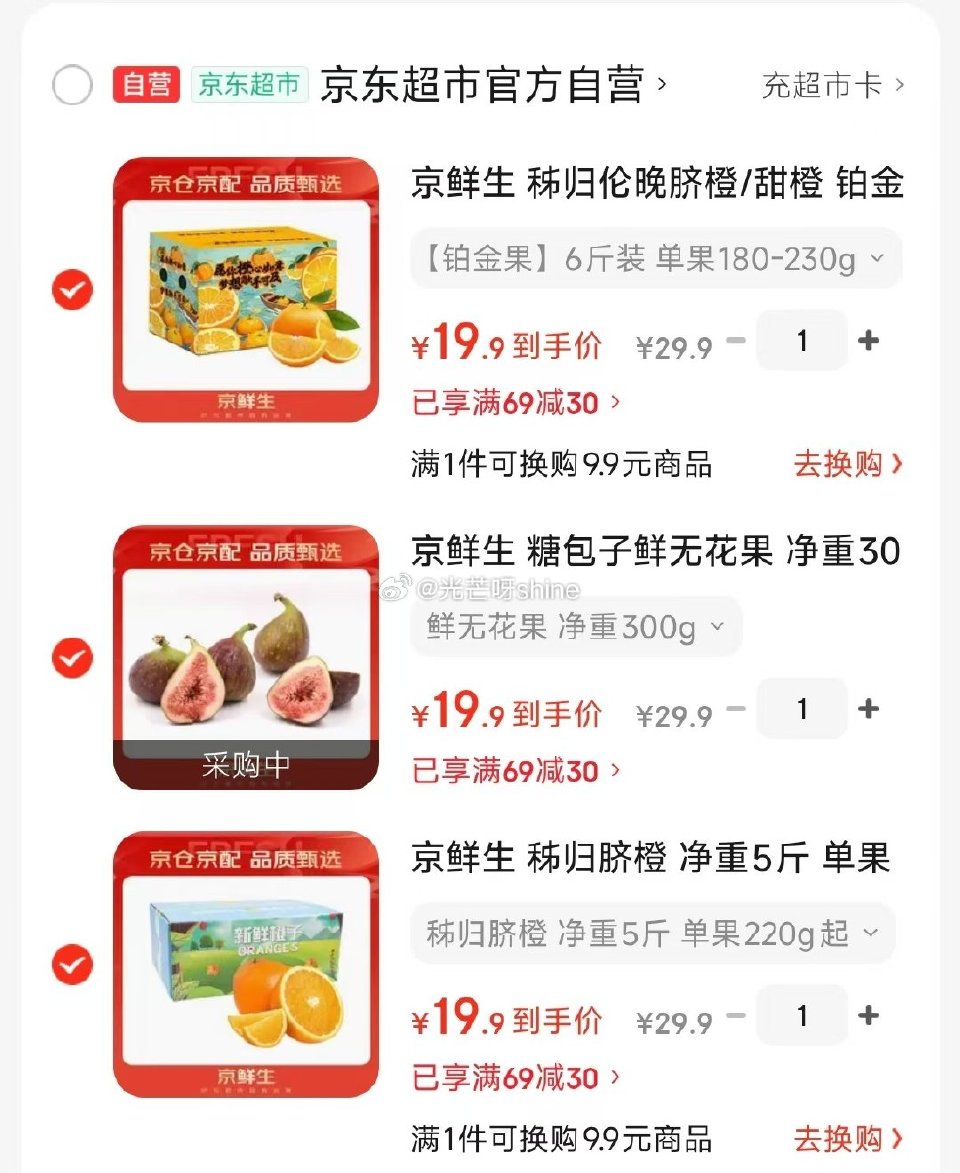Decrease quantity of the 秭归脐橙 item
Image resolution: width=960 pixels, height=1173 pixels.
[x=737, y=1016]
